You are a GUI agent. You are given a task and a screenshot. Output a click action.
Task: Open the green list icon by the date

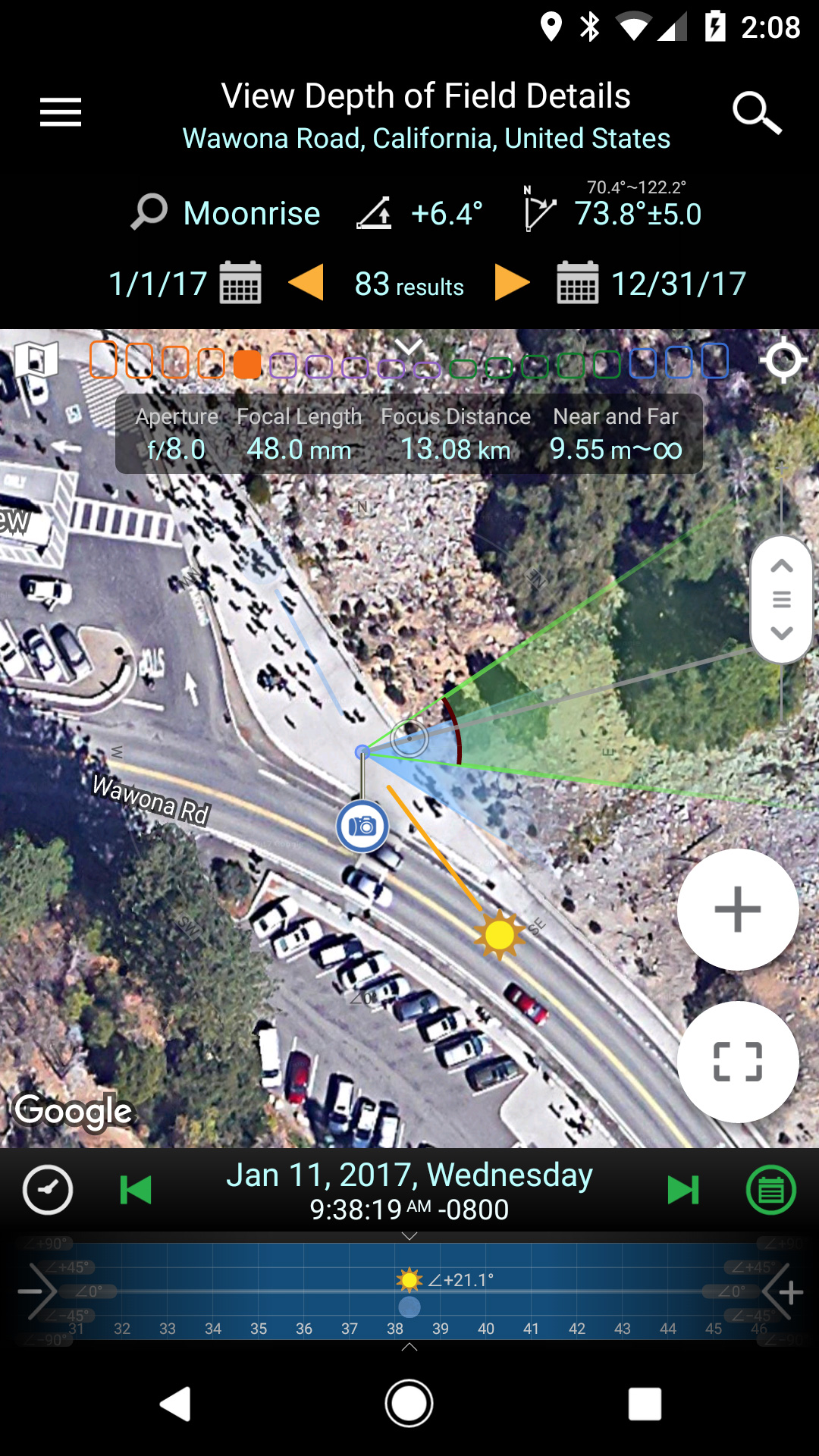(771, 1190)
